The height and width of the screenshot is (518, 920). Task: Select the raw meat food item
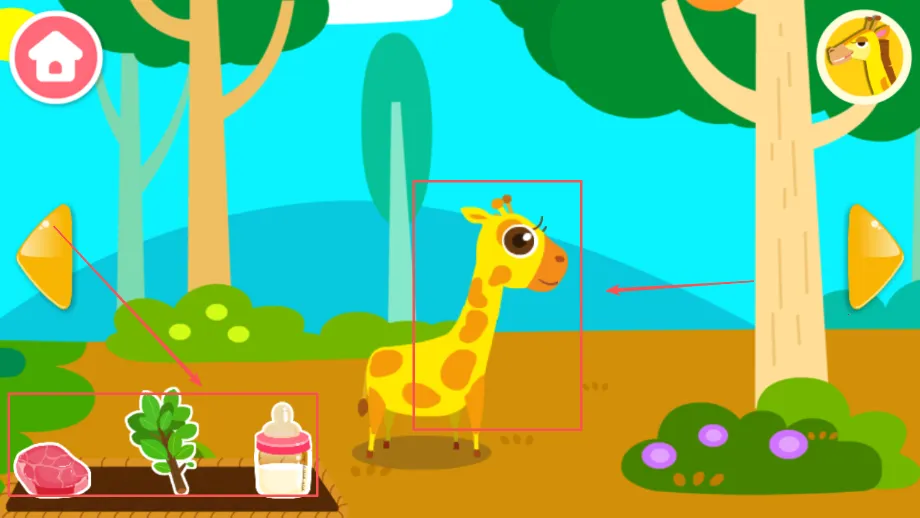(x=52, y=469)
